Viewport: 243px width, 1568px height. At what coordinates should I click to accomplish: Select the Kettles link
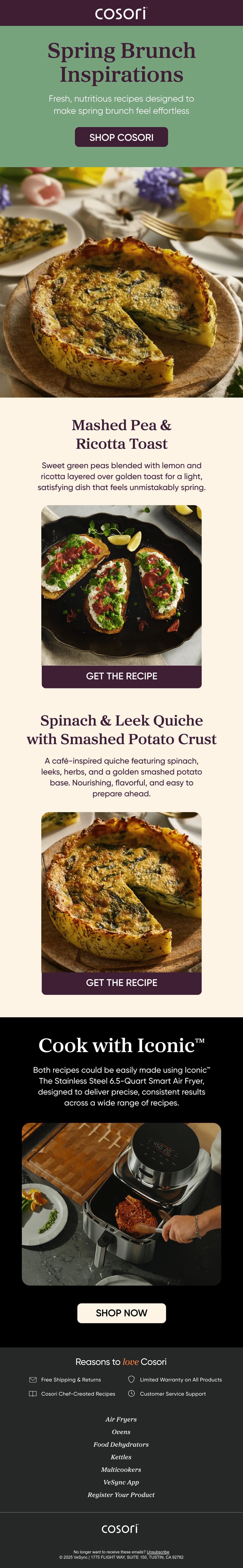coord(121,1457)
